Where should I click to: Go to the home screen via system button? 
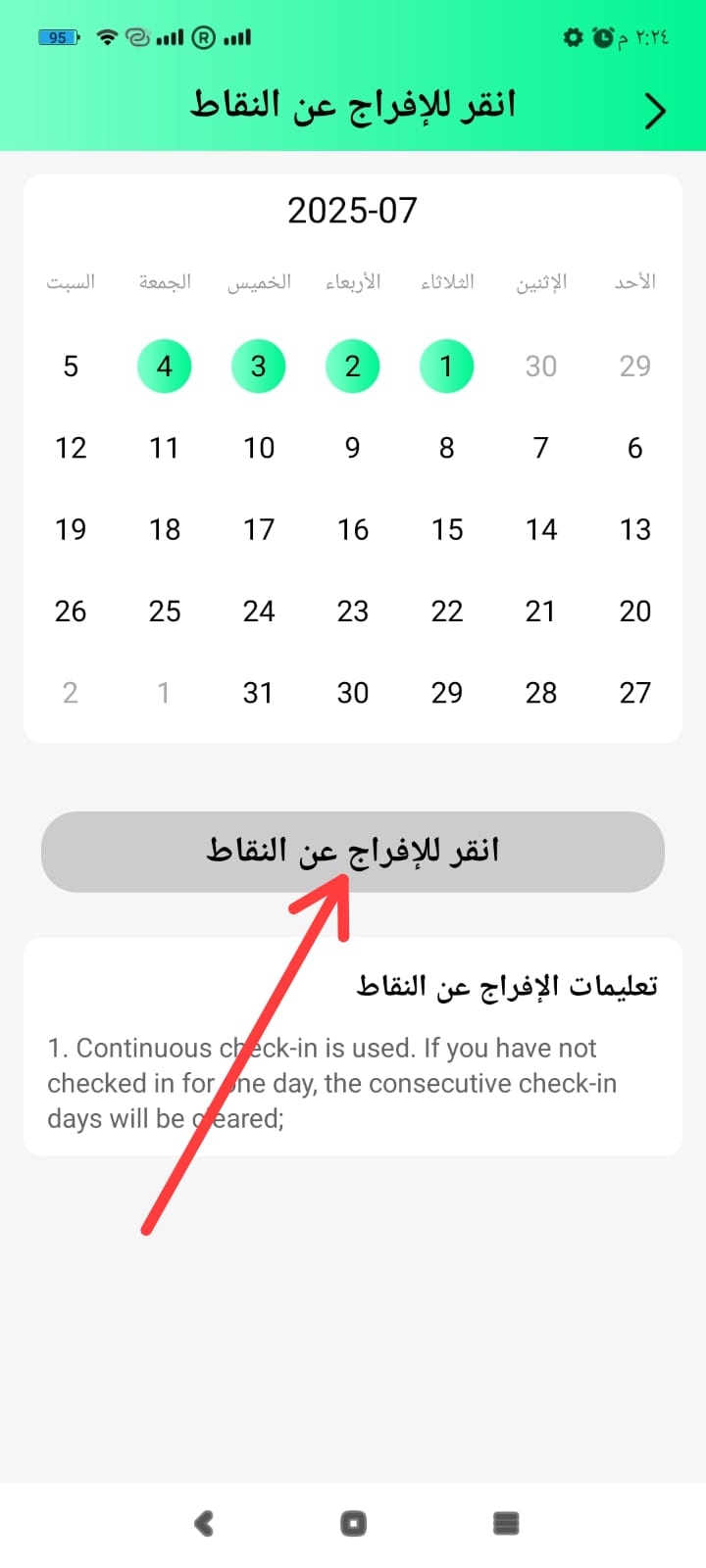pyautogui.click(x=353, y=1523)
